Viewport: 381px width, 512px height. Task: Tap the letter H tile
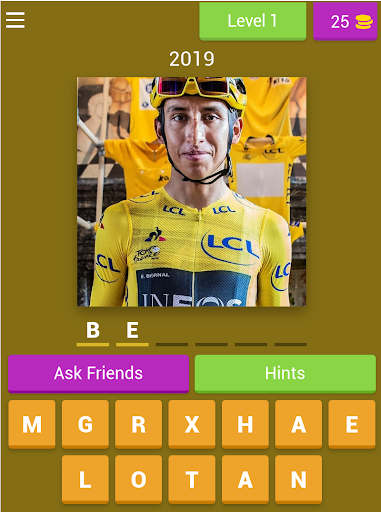pyautogui.click(x=245, y=424)
